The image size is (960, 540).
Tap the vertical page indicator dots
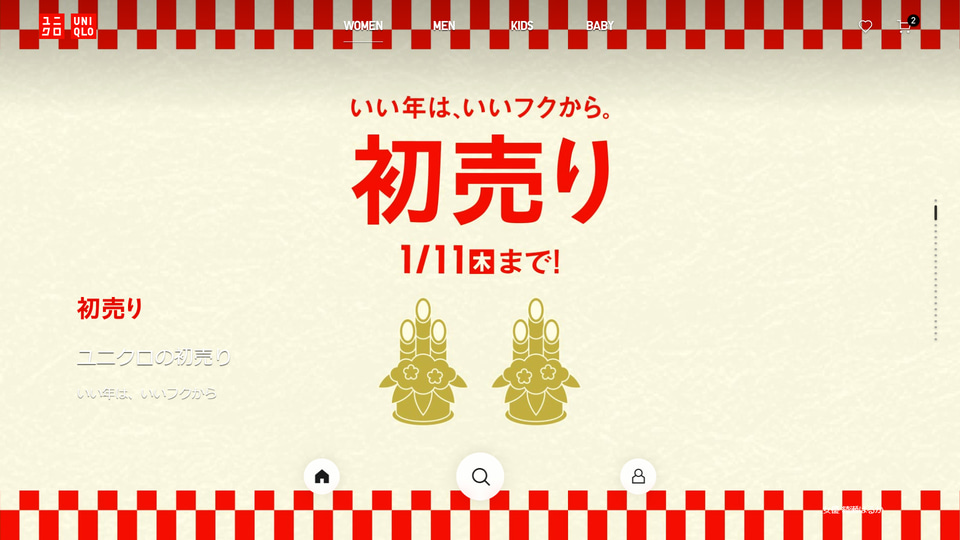[935, 270]
